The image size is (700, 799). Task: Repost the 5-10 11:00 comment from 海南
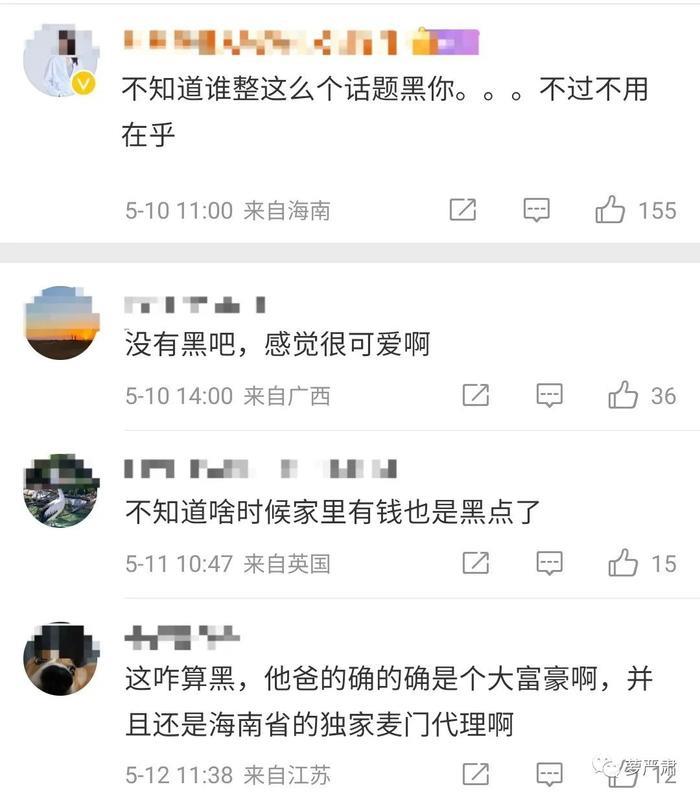[x=462, y=210]
